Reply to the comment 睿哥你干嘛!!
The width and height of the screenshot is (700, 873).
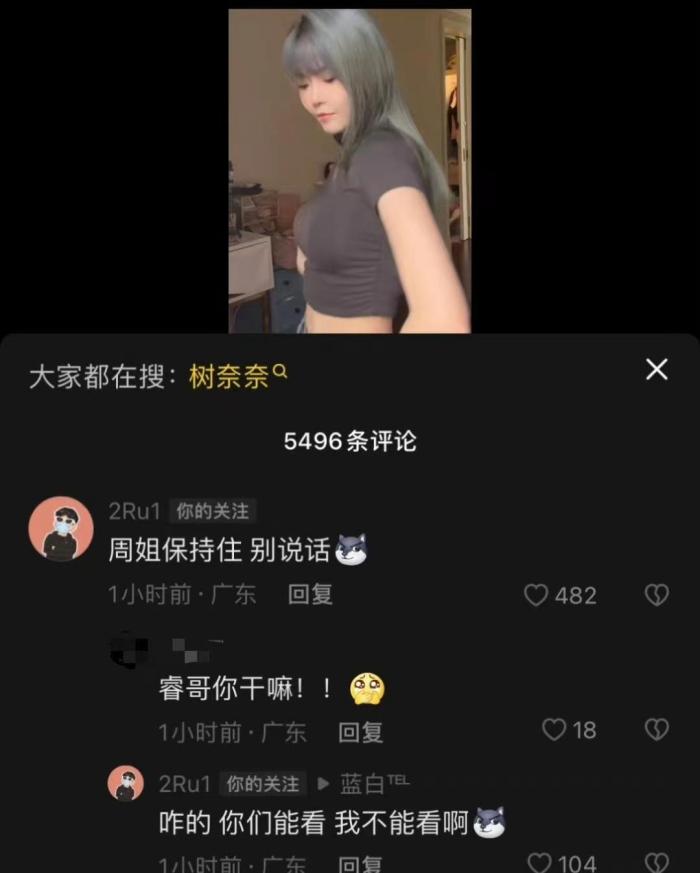[x=360, y=732]
